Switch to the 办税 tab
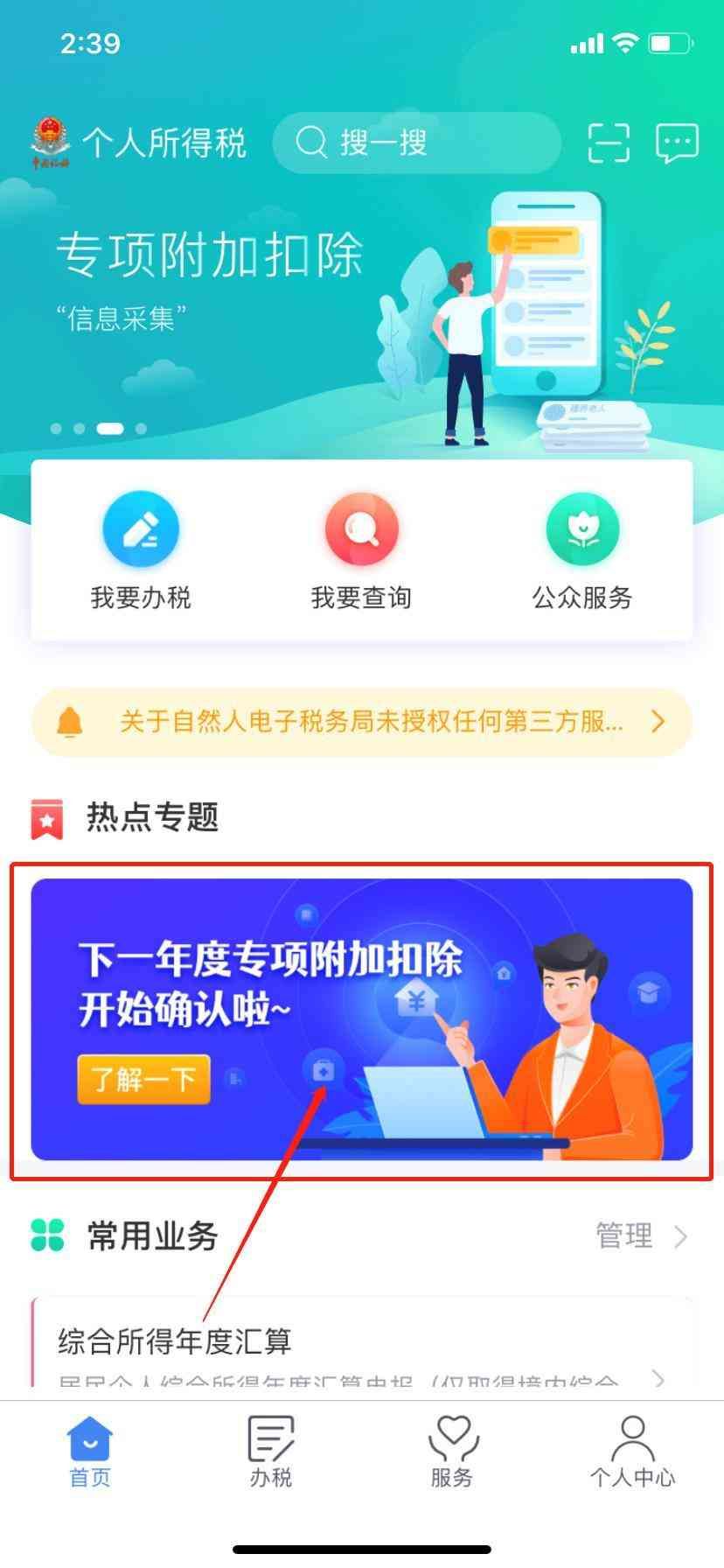Screen dimensions: 724x1568 [271, 1452]
